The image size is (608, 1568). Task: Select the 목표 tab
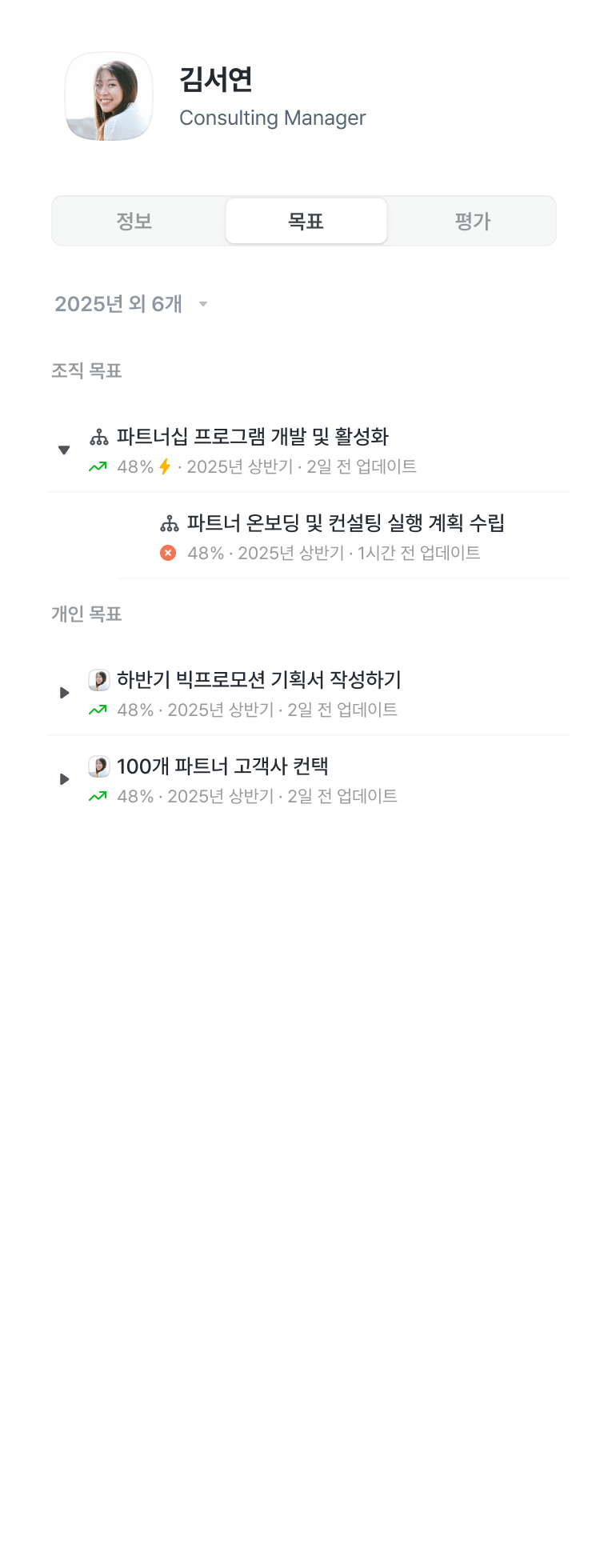306,221
